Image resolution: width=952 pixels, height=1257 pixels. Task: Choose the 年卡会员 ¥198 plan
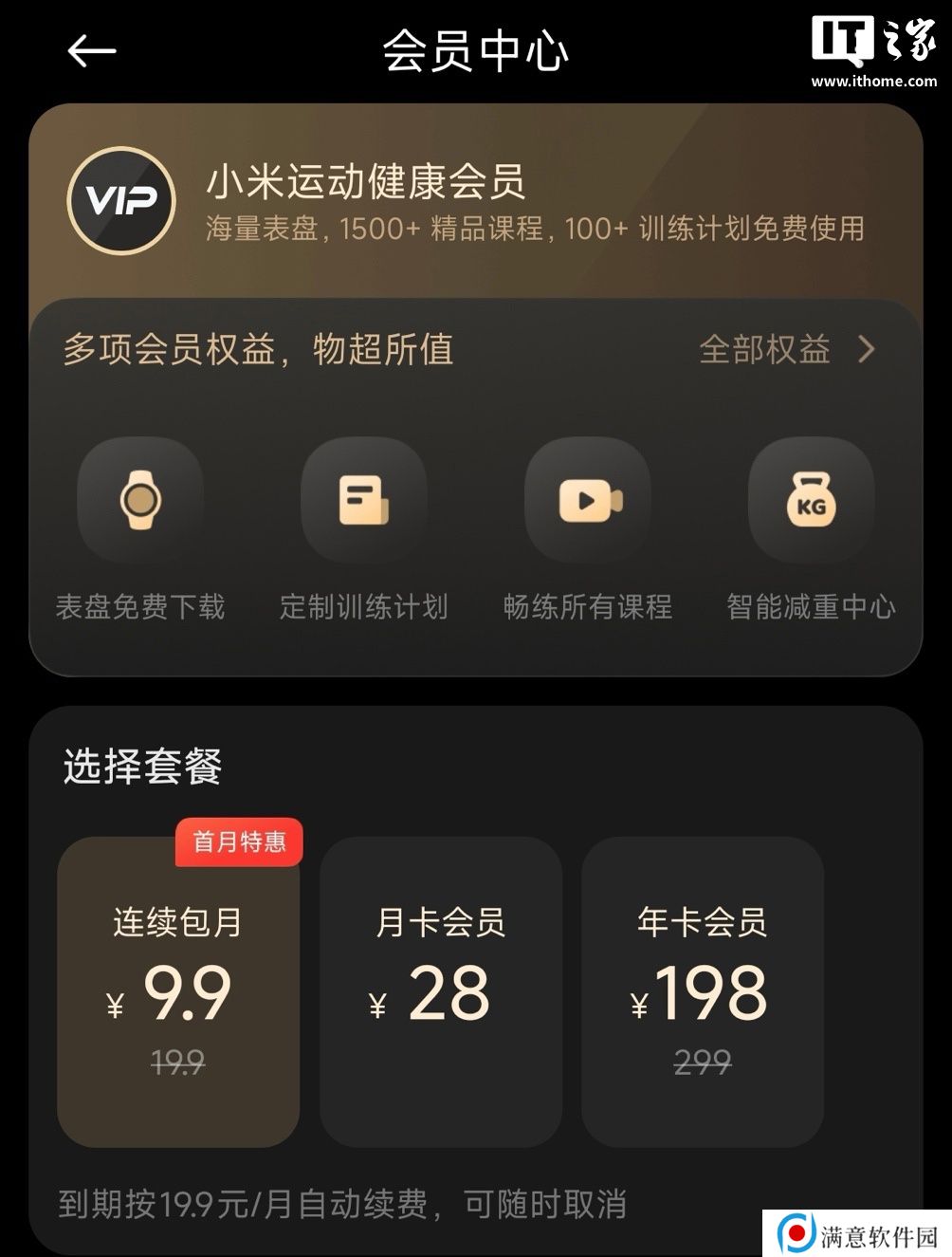[x=703, y=990]
